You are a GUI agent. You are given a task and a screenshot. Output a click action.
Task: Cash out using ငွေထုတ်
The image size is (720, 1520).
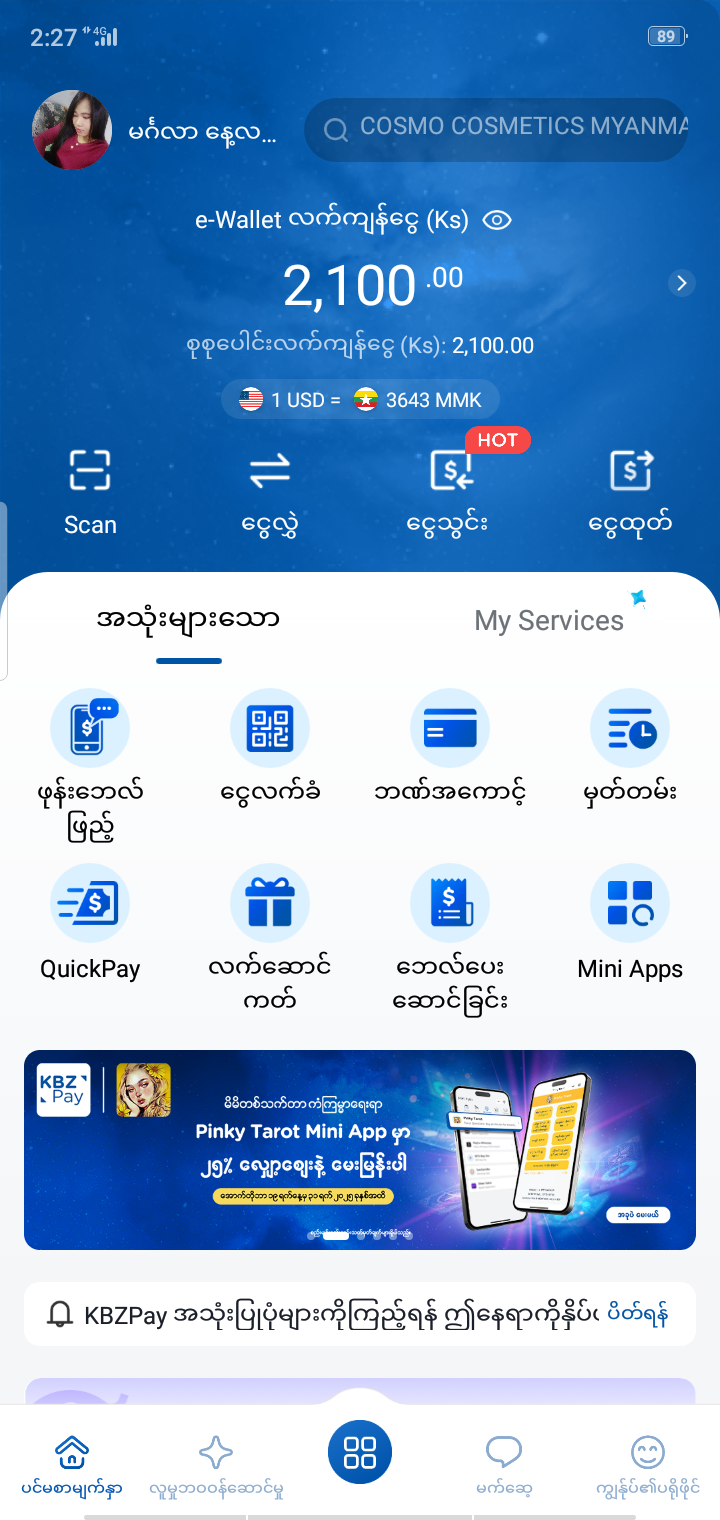coord(630,492)
